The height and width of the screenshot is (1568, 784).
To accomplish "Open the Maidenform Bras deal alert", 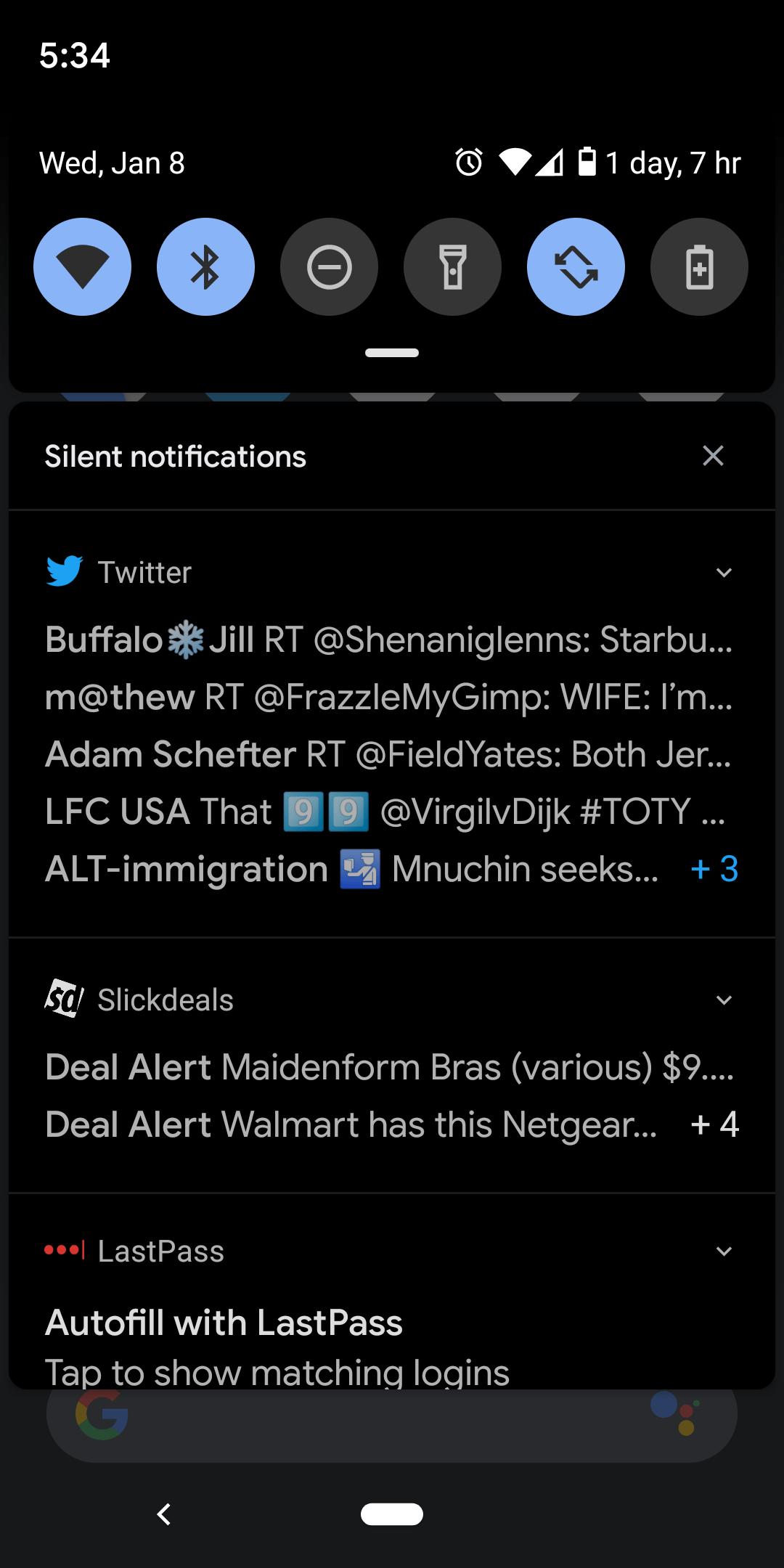I will point(388,1067).
